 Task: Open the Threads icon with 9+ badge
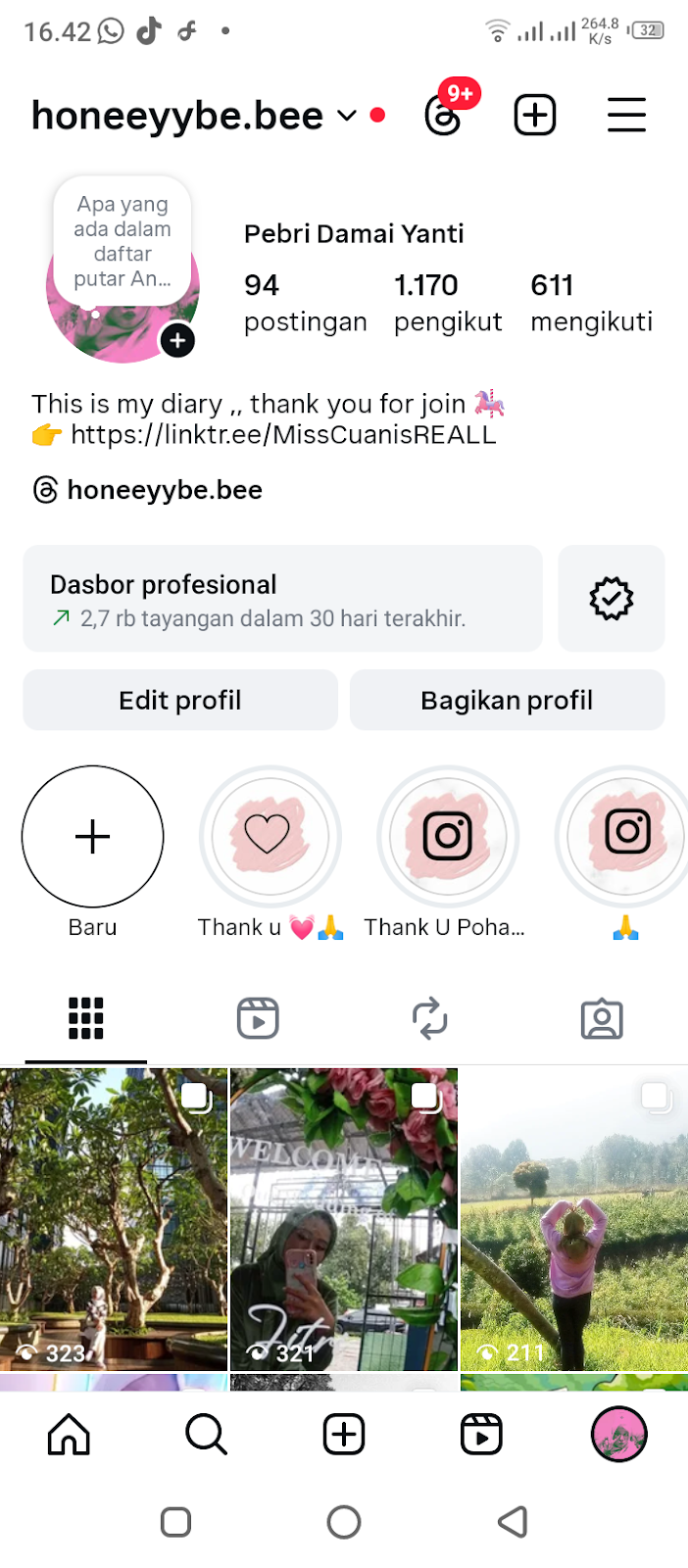(443, 116)
